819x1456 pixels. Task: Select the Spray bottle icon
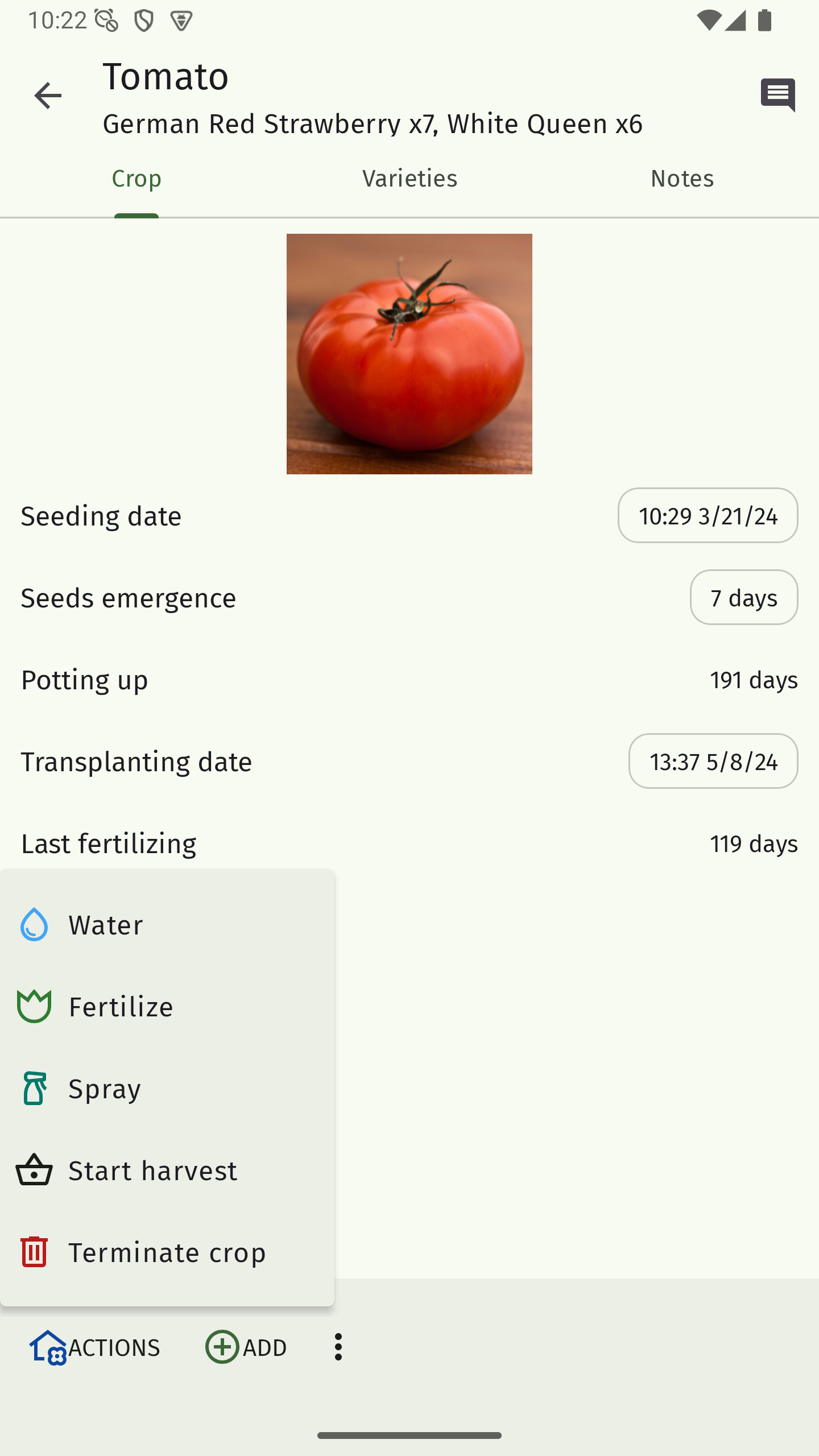pos(34,1087)
